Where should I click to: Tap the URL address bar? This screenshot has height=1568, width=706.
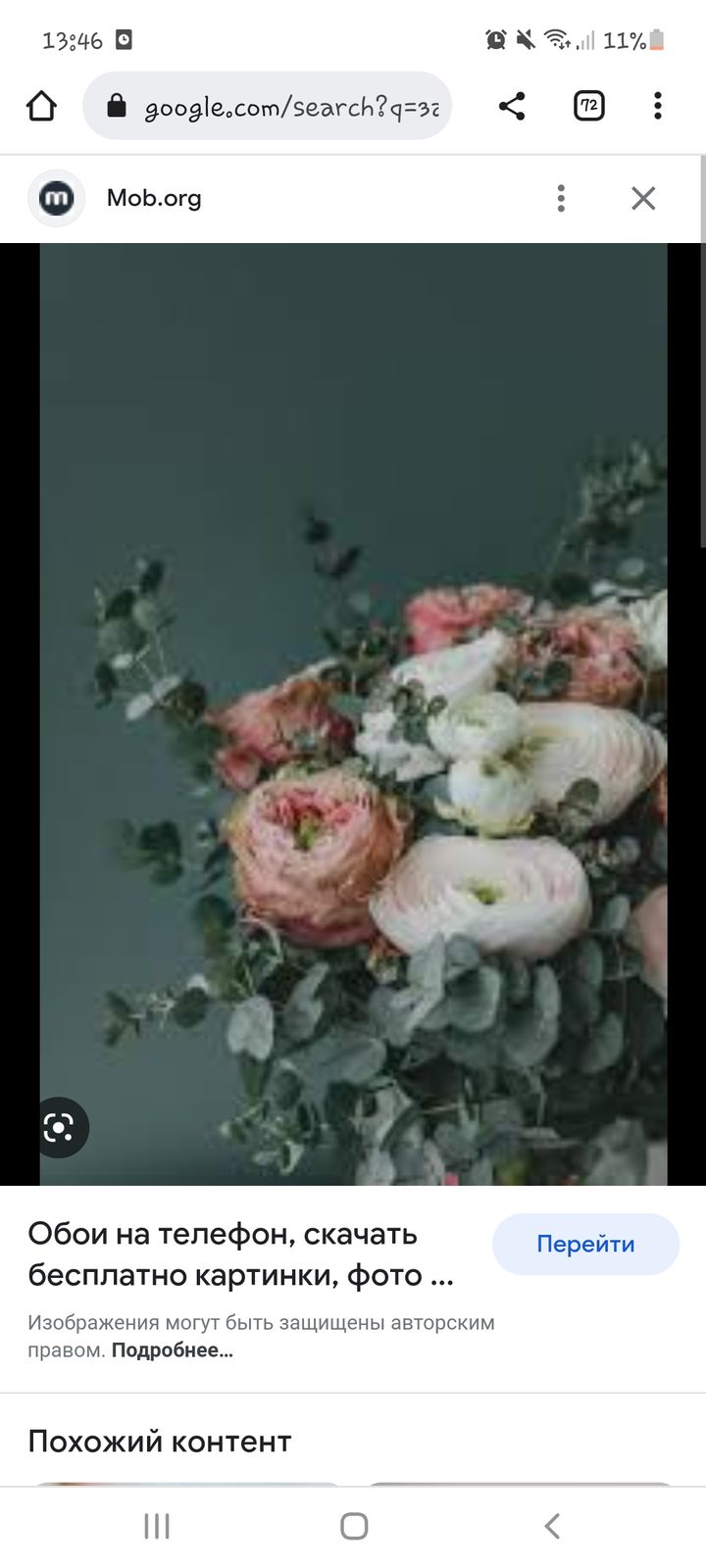[x=284, y=106]
